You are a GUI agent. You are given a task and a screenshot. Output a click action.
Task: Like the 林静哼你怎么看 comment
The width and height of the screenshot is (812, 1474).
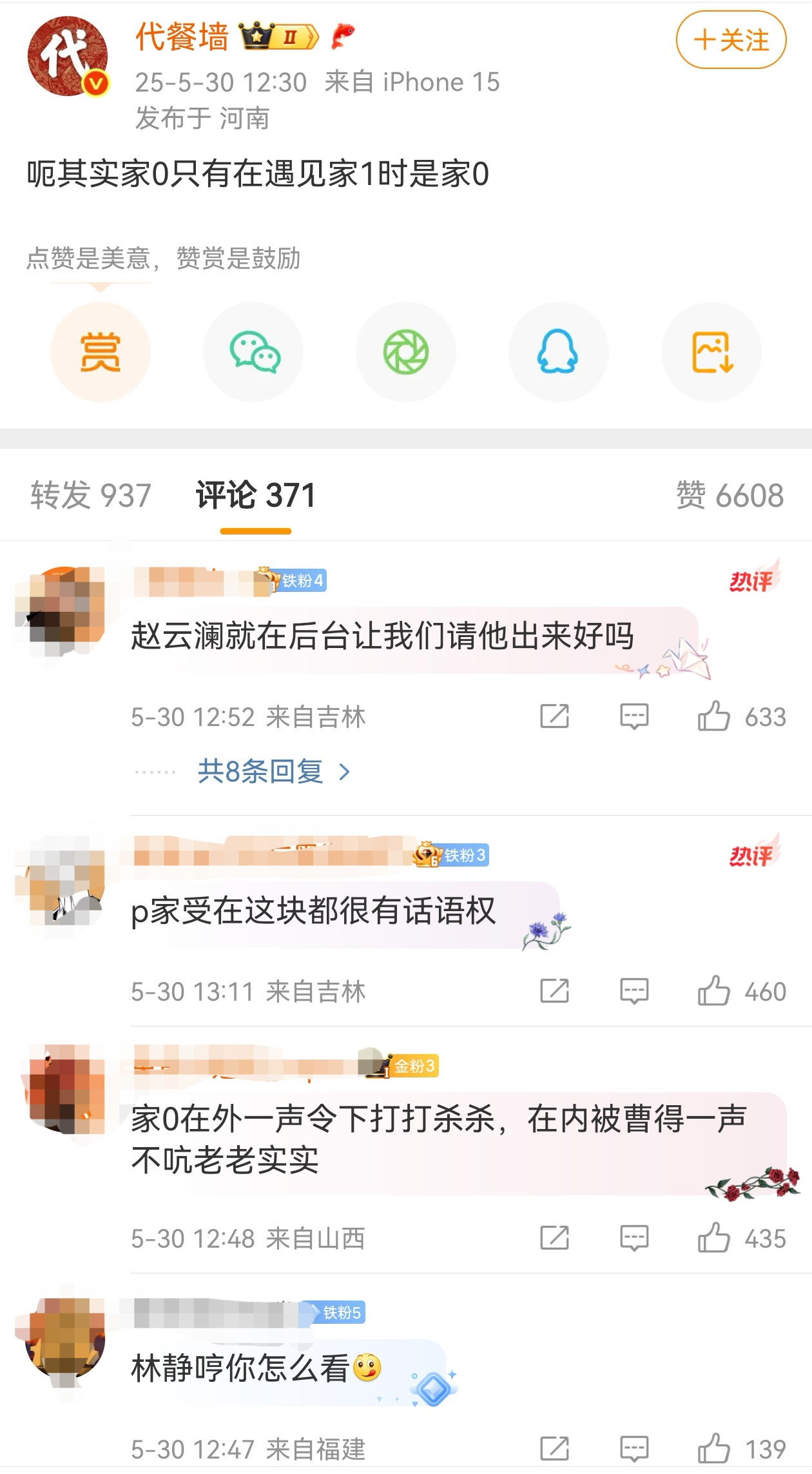coord(741,1449)
